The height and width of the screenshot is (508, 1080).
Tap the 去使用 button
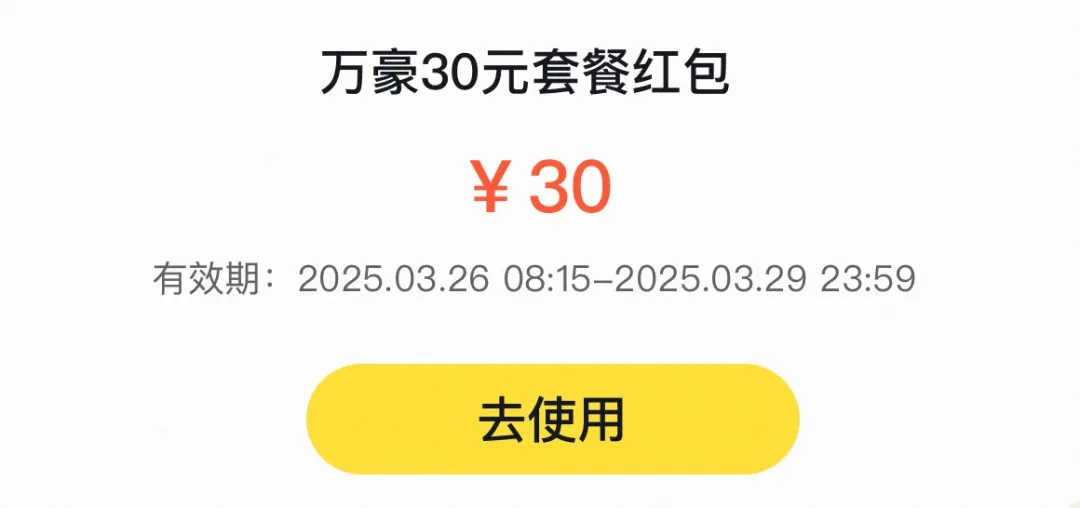552,419
